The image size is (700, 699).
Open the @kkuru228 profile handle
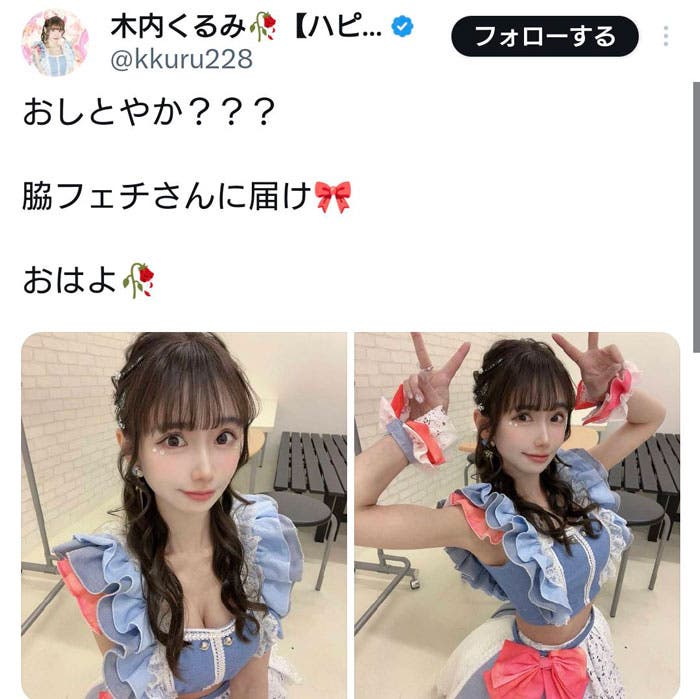(x=179, y=59)
